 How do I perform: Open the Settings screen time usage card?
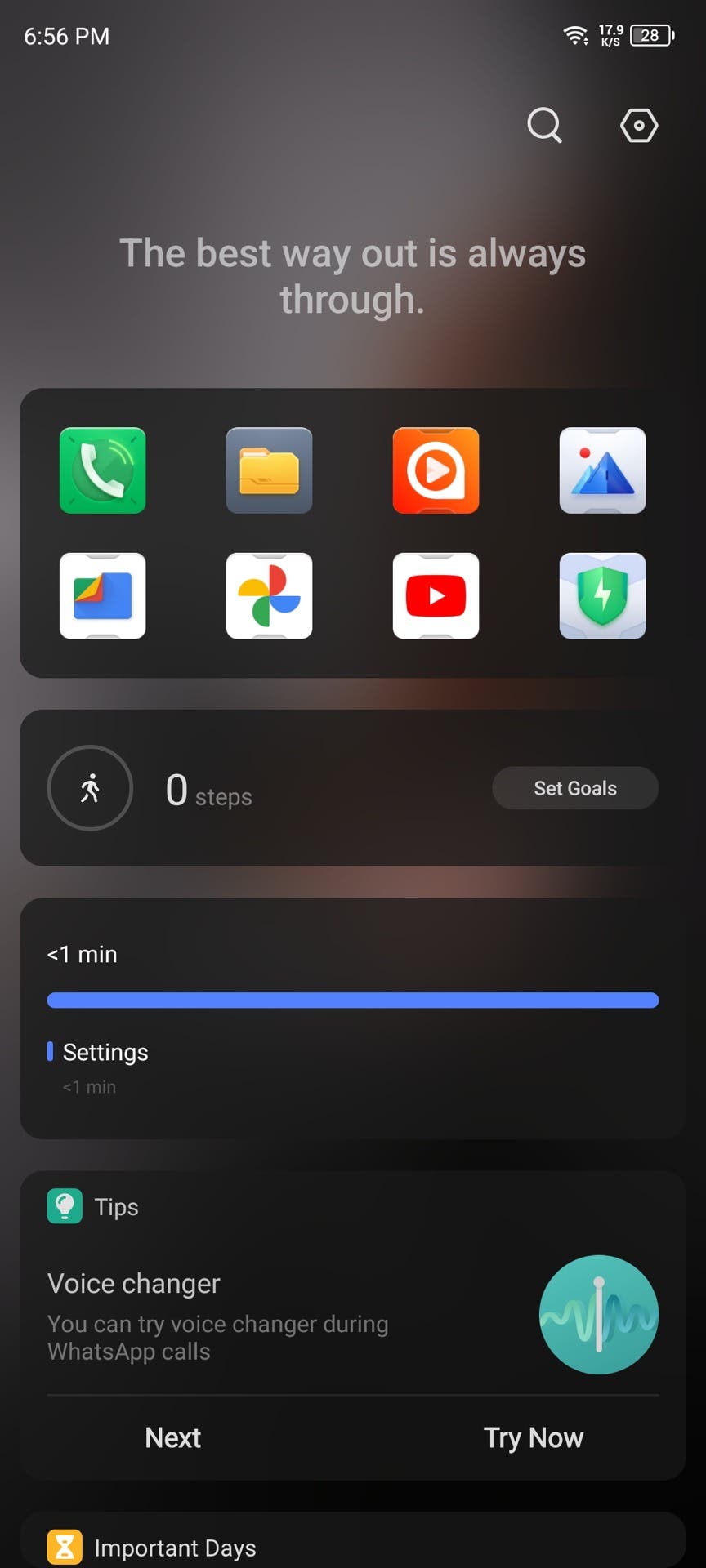point(352,1018)
